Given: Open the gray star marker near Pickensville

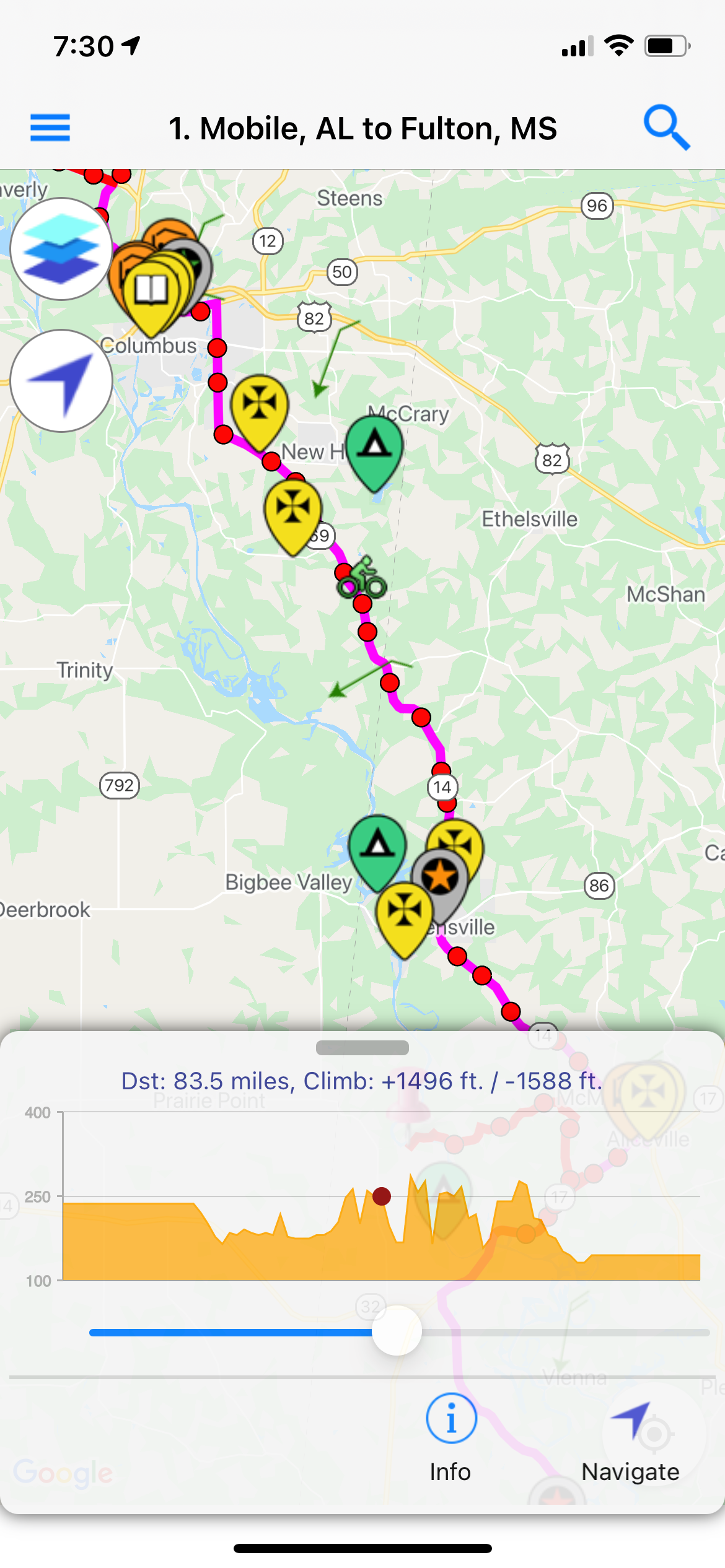Looking at the screenshot, I should [440, 877].
